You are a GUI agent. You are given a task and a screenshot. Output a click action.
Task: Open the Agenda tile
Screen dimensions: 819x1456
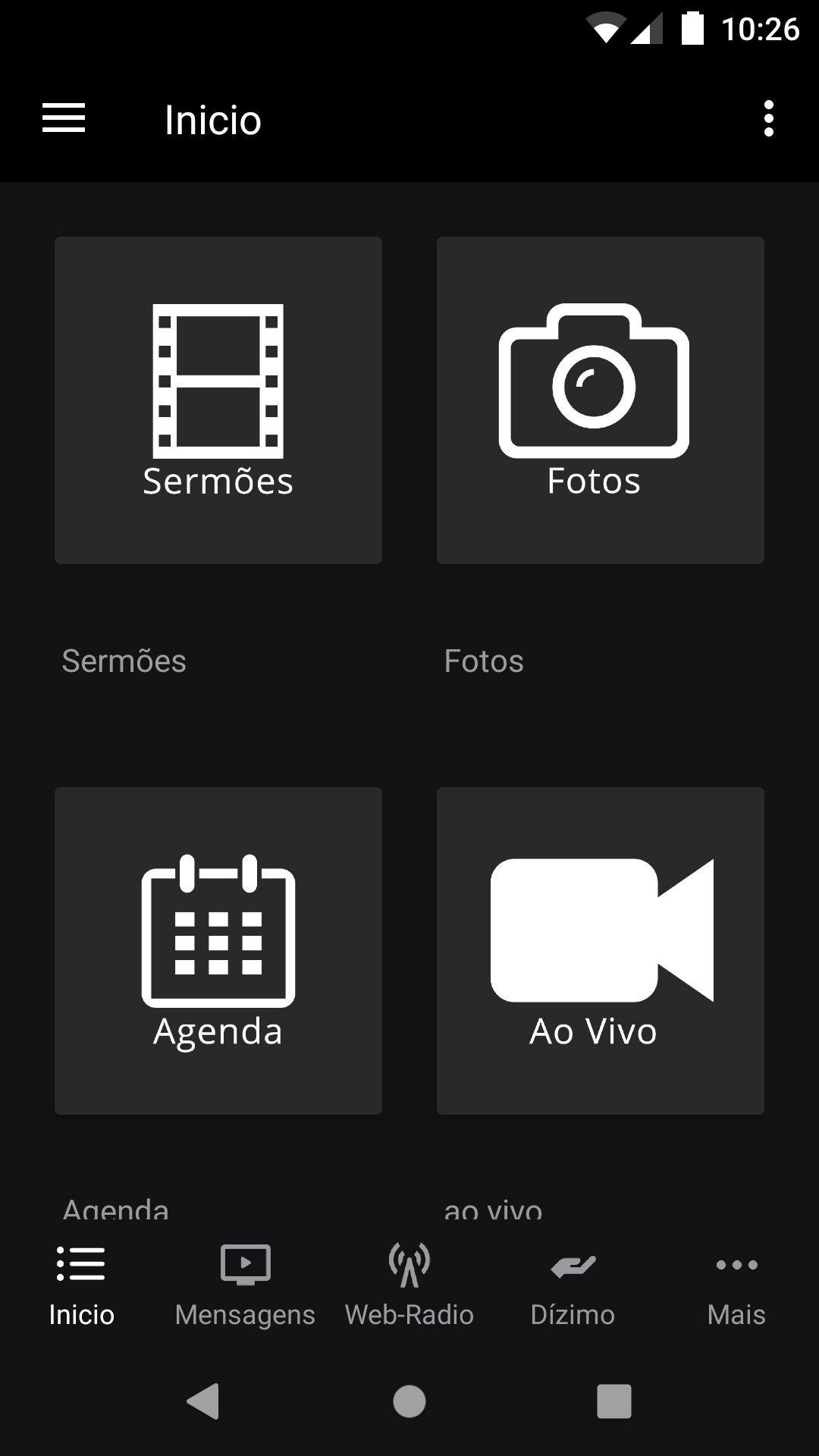218,951
